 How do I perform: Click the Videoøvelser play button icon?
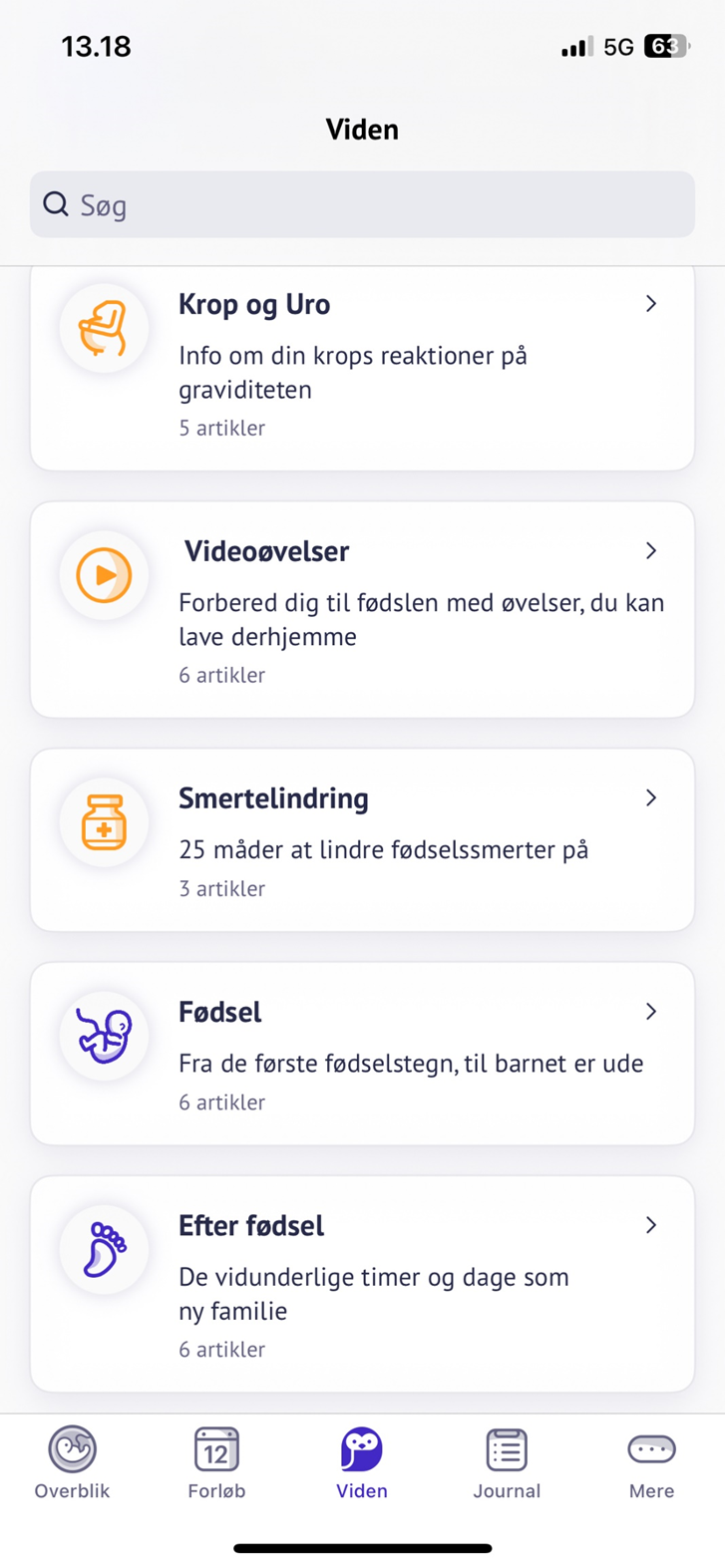[x=104, y=575]
